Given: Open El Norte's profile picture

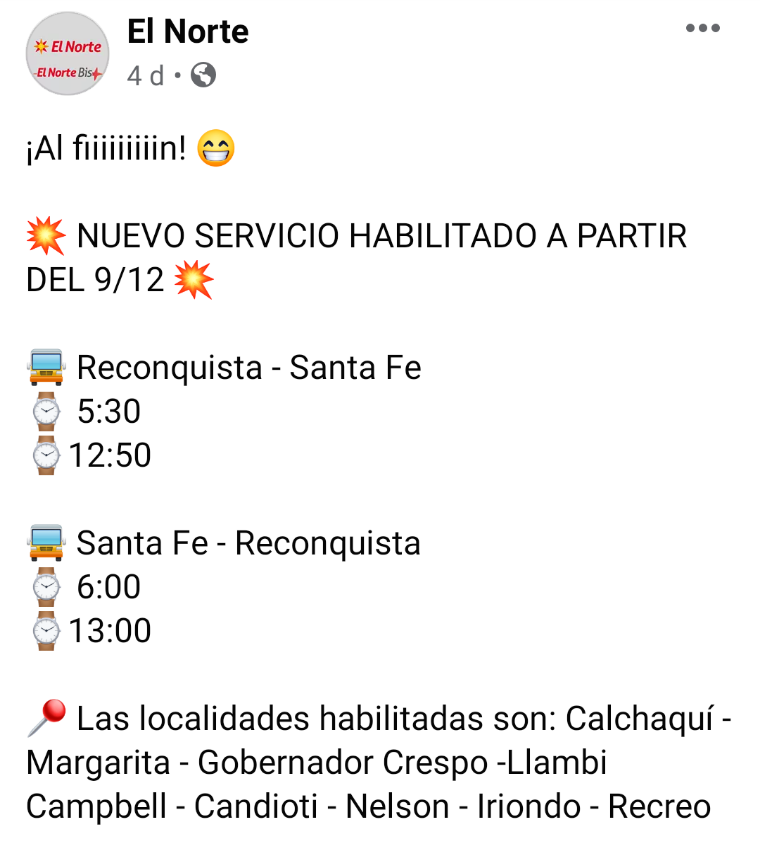Looking at the screenshot, I should coord(67,56).
